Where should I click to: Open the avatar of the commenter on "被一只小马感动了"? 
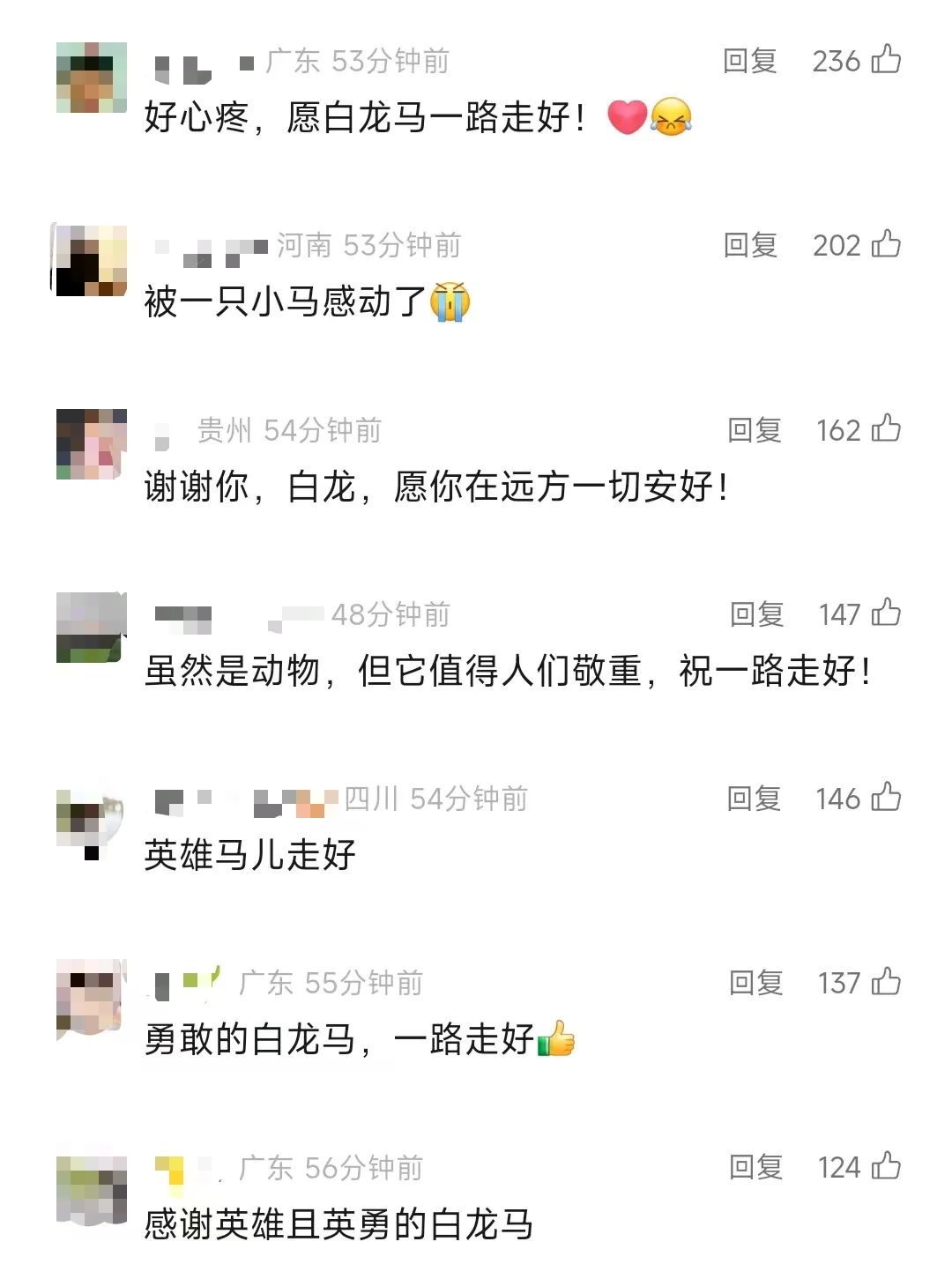(91, 261)
